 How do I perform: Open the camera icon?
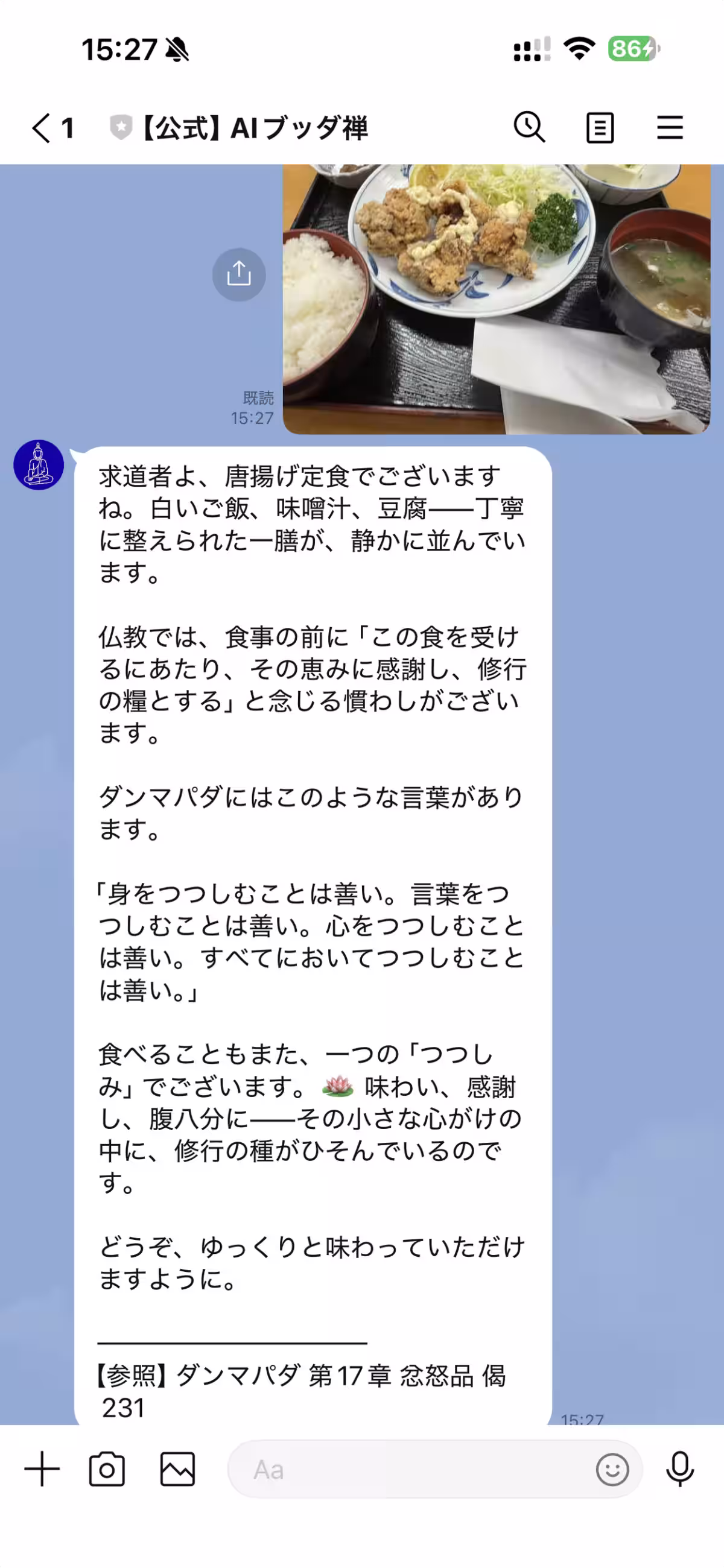pos(108,1469)
